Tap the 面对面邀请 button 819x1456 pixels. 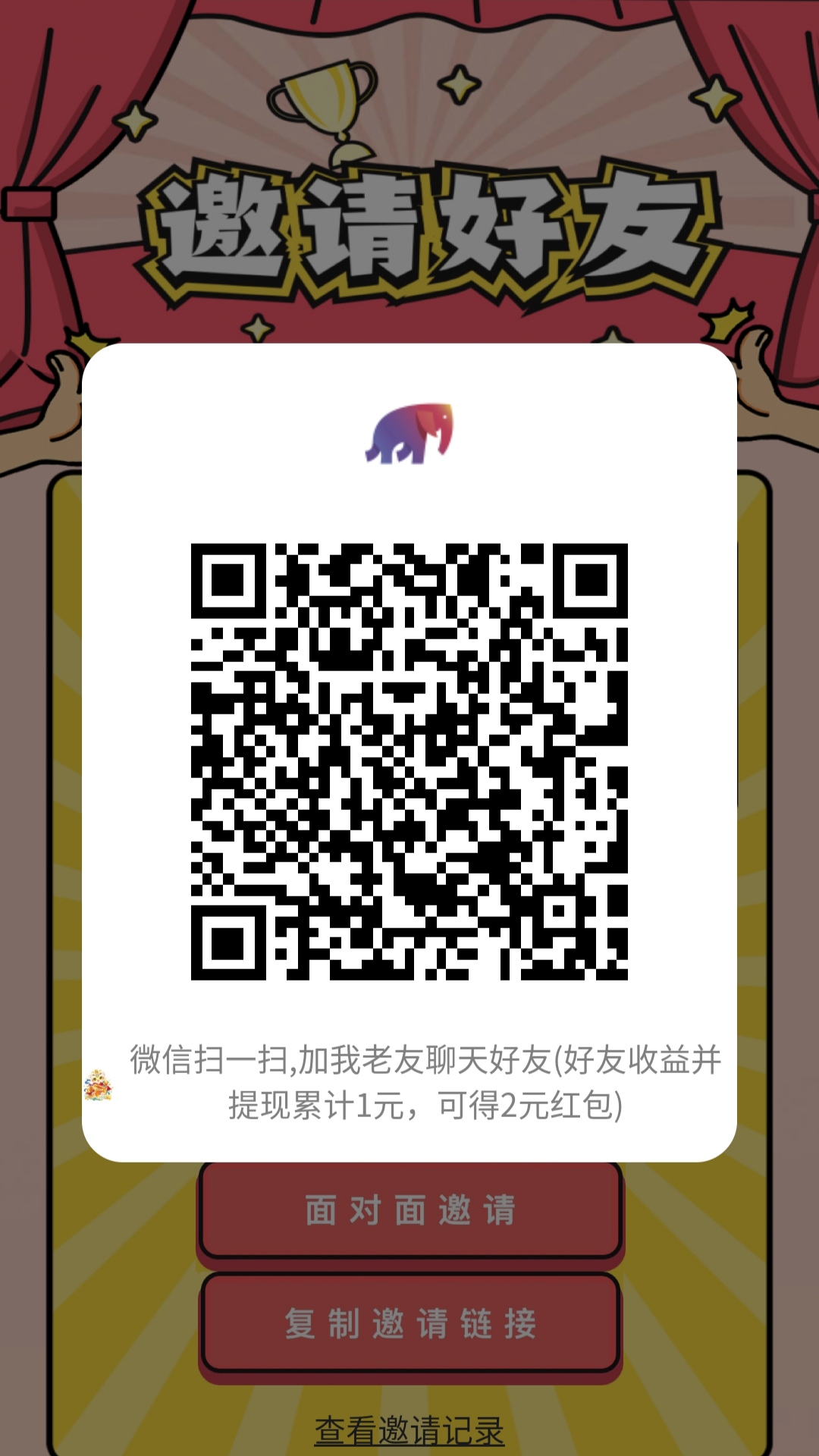(x=410, y=1210)
